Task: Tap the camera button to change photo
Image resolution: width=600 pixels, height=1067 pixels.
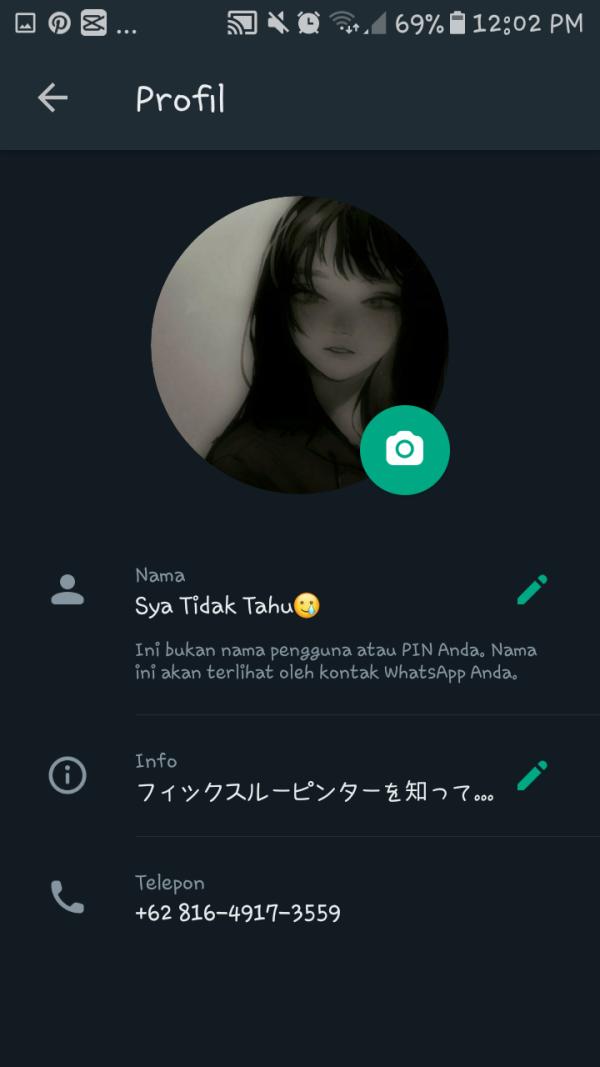Action: point(405,449)
